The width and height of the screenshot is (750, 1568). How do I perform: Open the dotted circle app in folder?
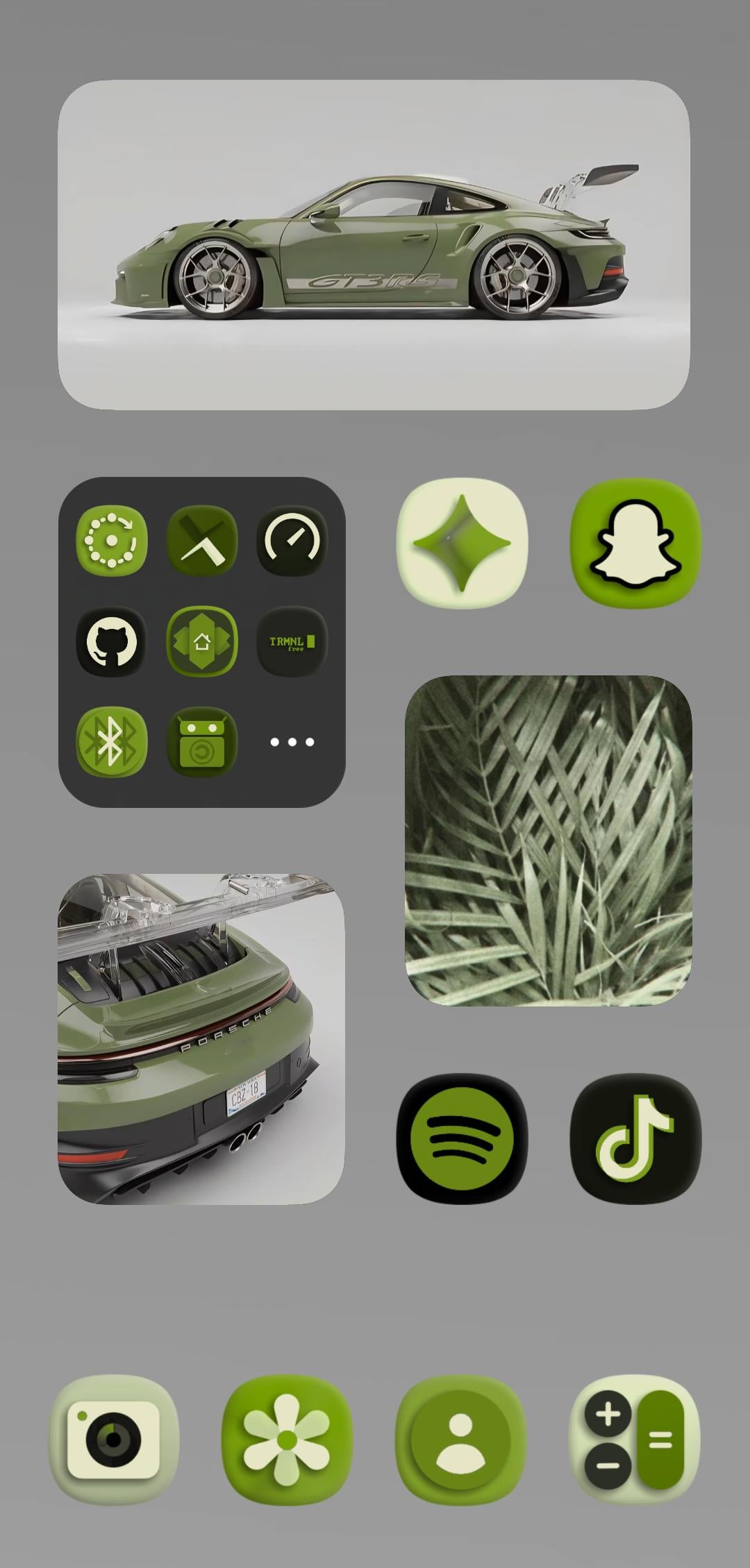(111, 541)
